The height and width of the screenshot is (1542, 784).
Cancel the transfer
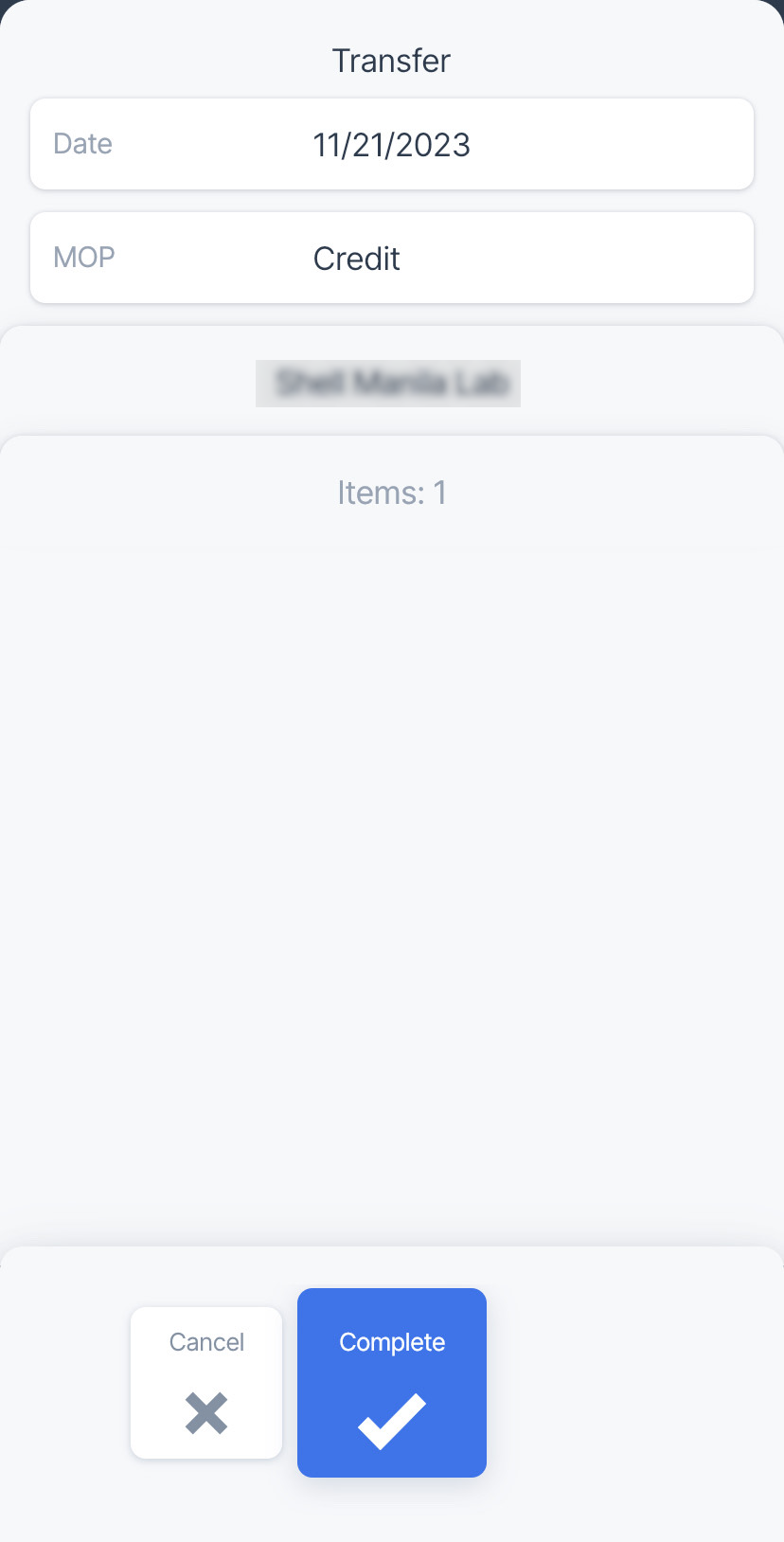206,1383
